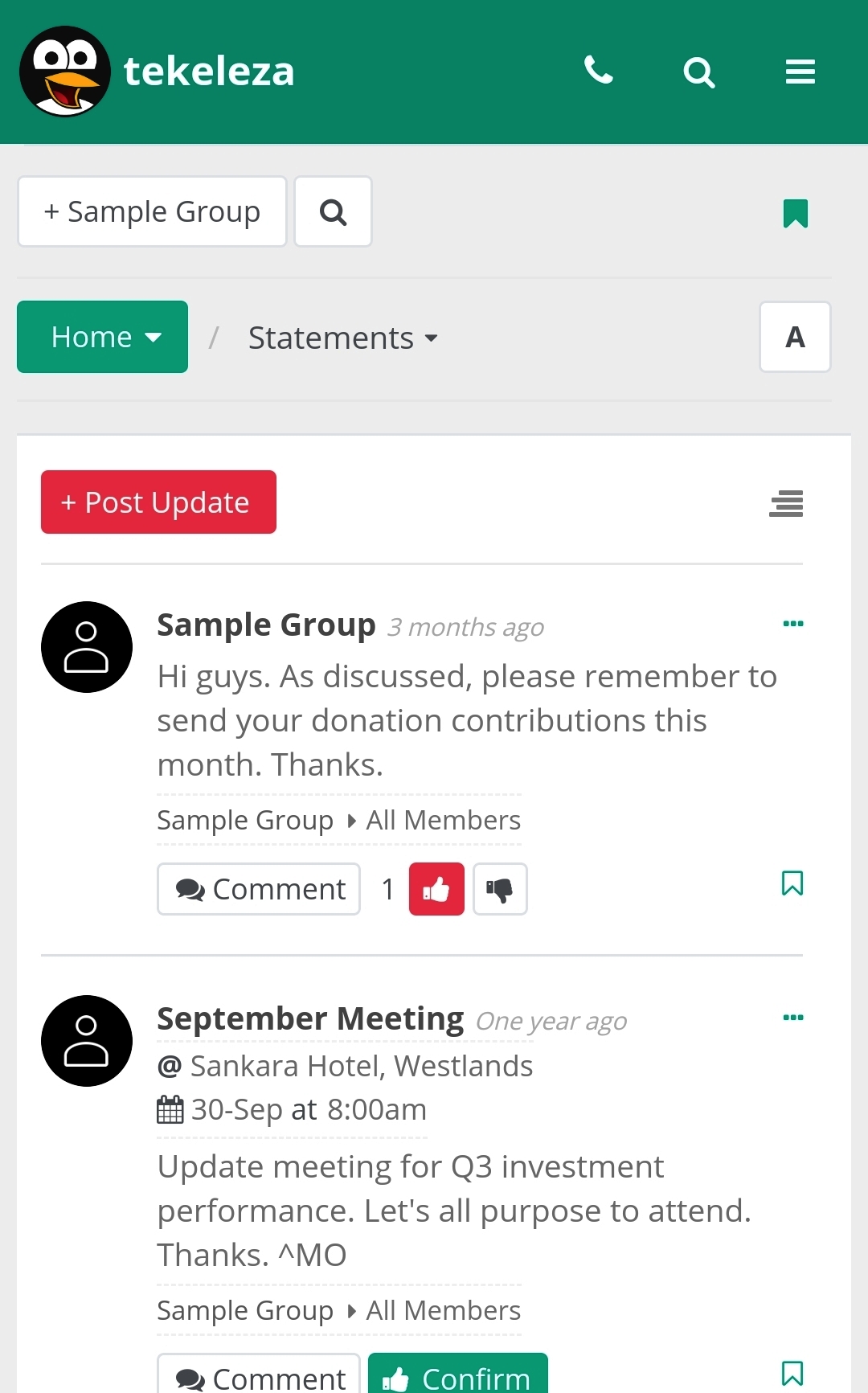Open the hamburger menu
This screenshot has height=1393, width=868.
800,72
